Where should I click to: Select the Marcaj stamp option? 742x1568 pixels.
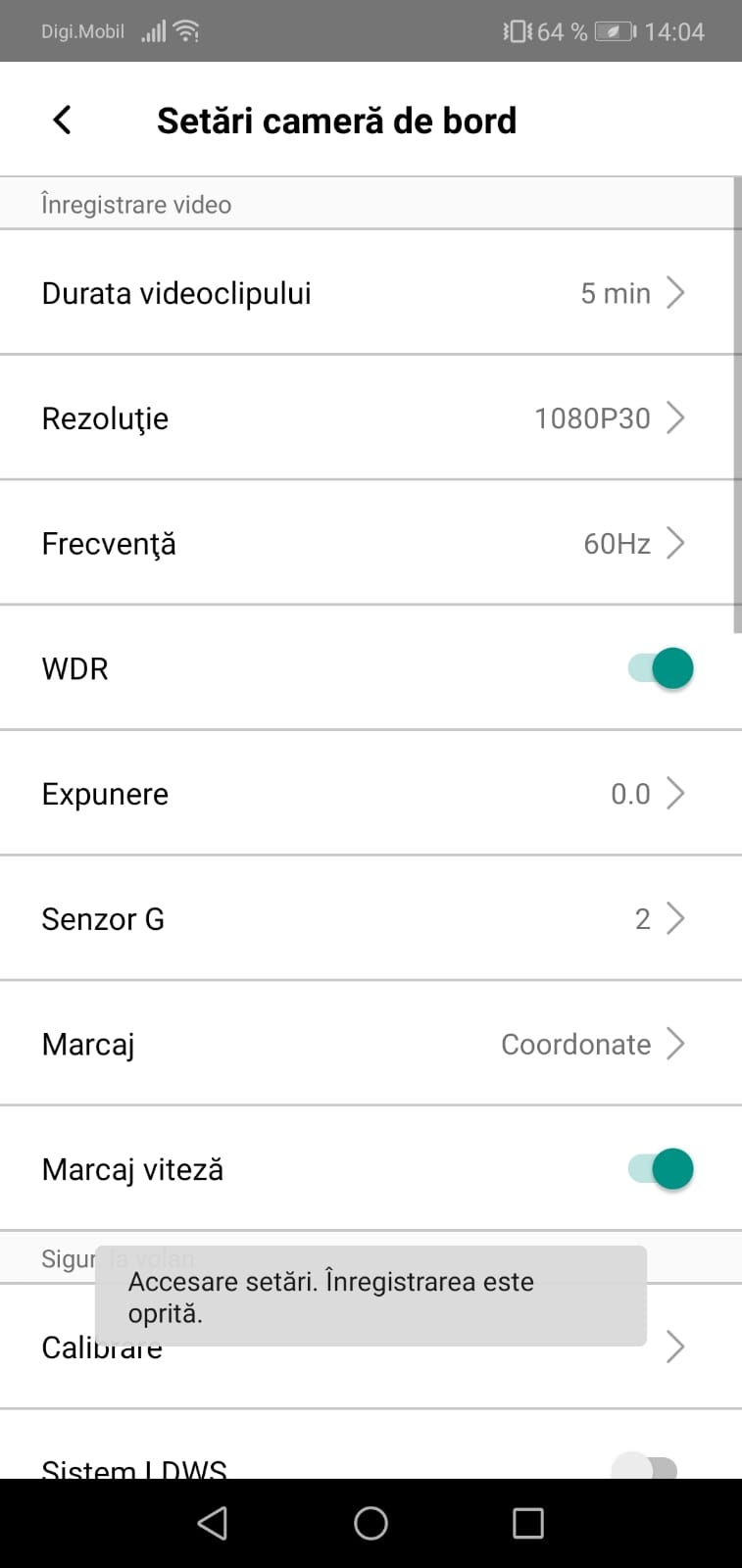pyautogui.click(x=371, y=1045)
